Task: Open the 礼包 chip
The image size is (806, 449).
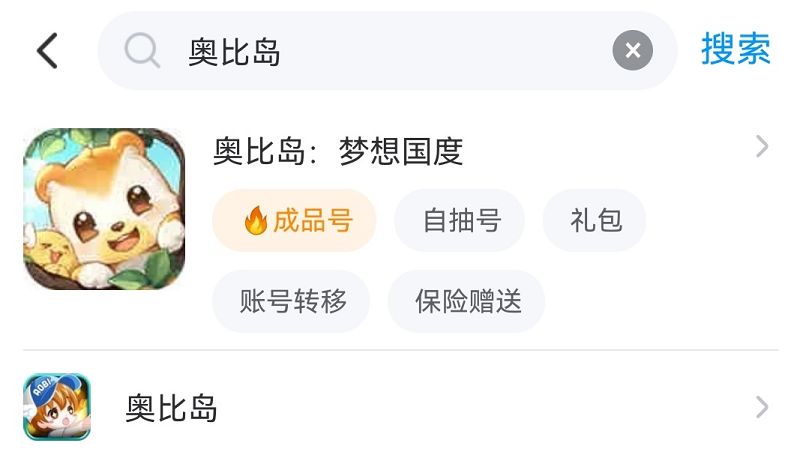Action: [595, 220]
